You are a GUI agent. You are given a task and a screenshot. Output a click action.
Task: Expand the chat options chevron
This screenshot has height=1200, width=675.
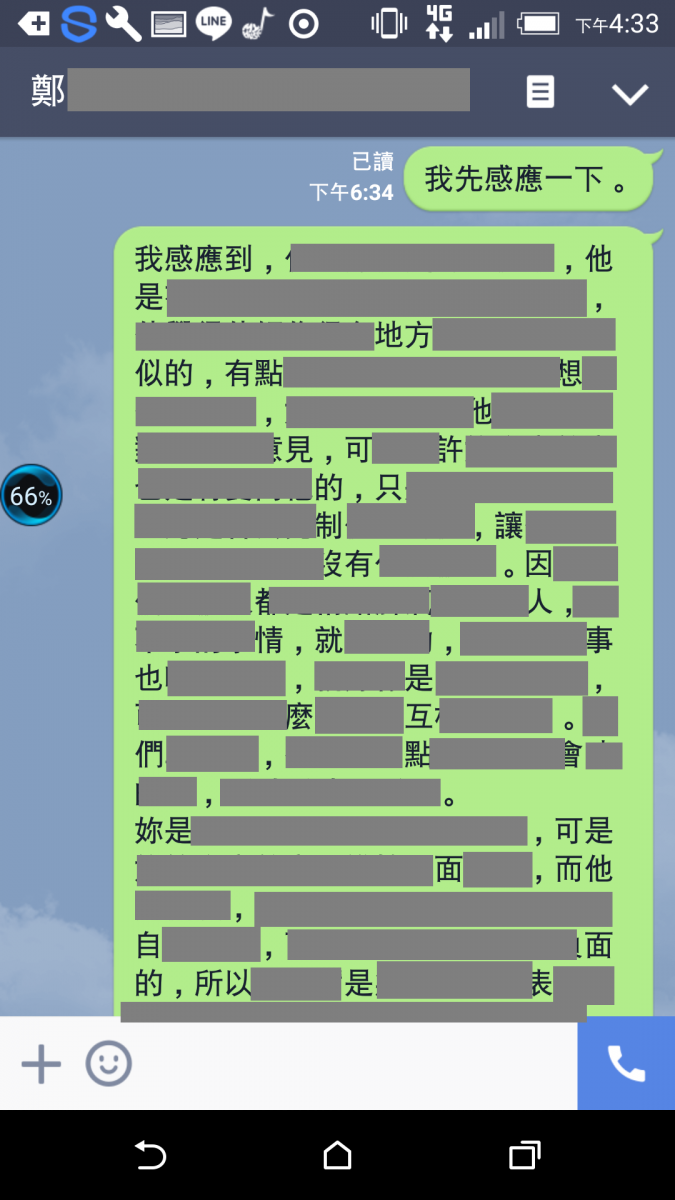point(630,94)
